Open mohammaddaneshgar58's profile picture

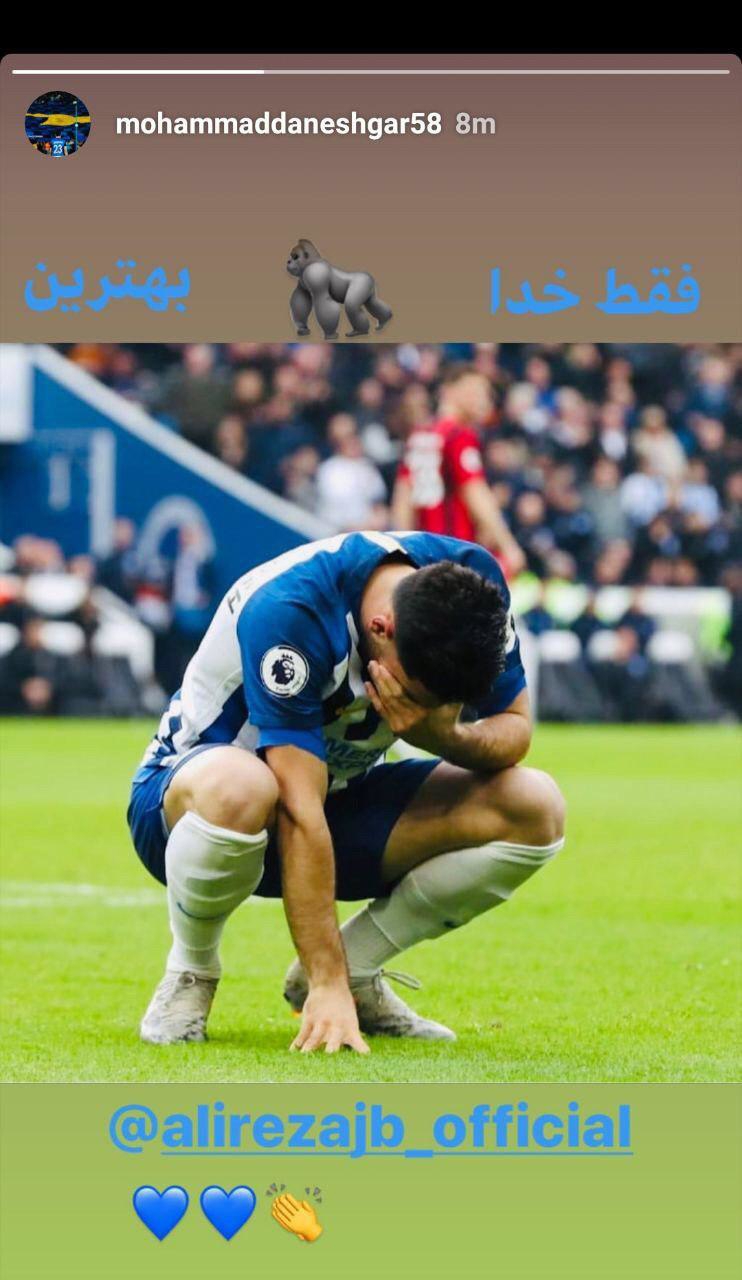(x=57, y=124)
